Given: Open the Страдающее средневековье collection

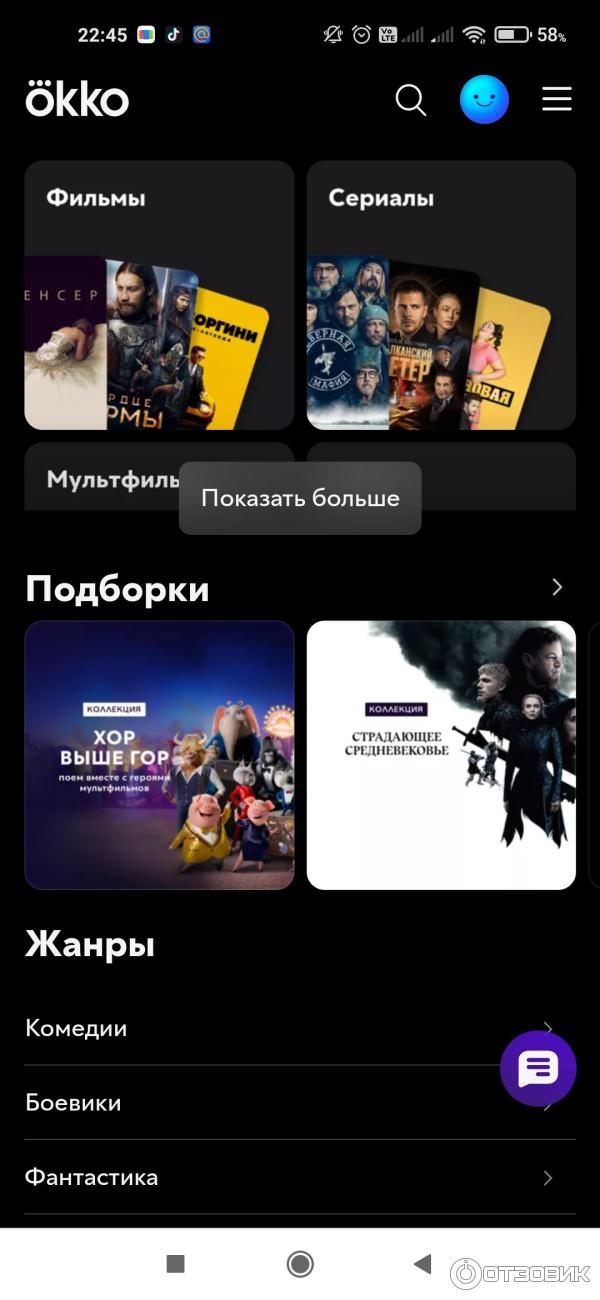Looking at the screenshot, I should (441, 755).
